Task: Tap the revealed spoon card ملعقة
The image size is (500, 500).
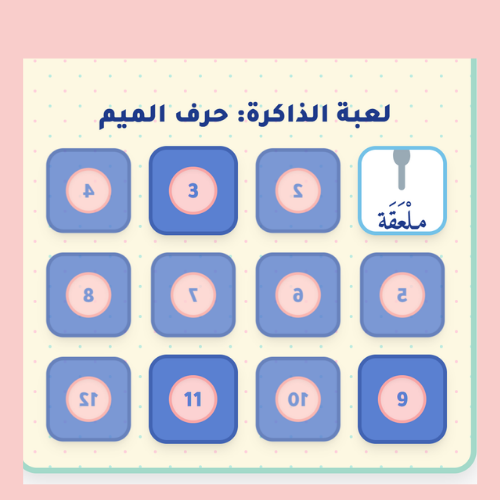Action: click(x=402, y=190)
